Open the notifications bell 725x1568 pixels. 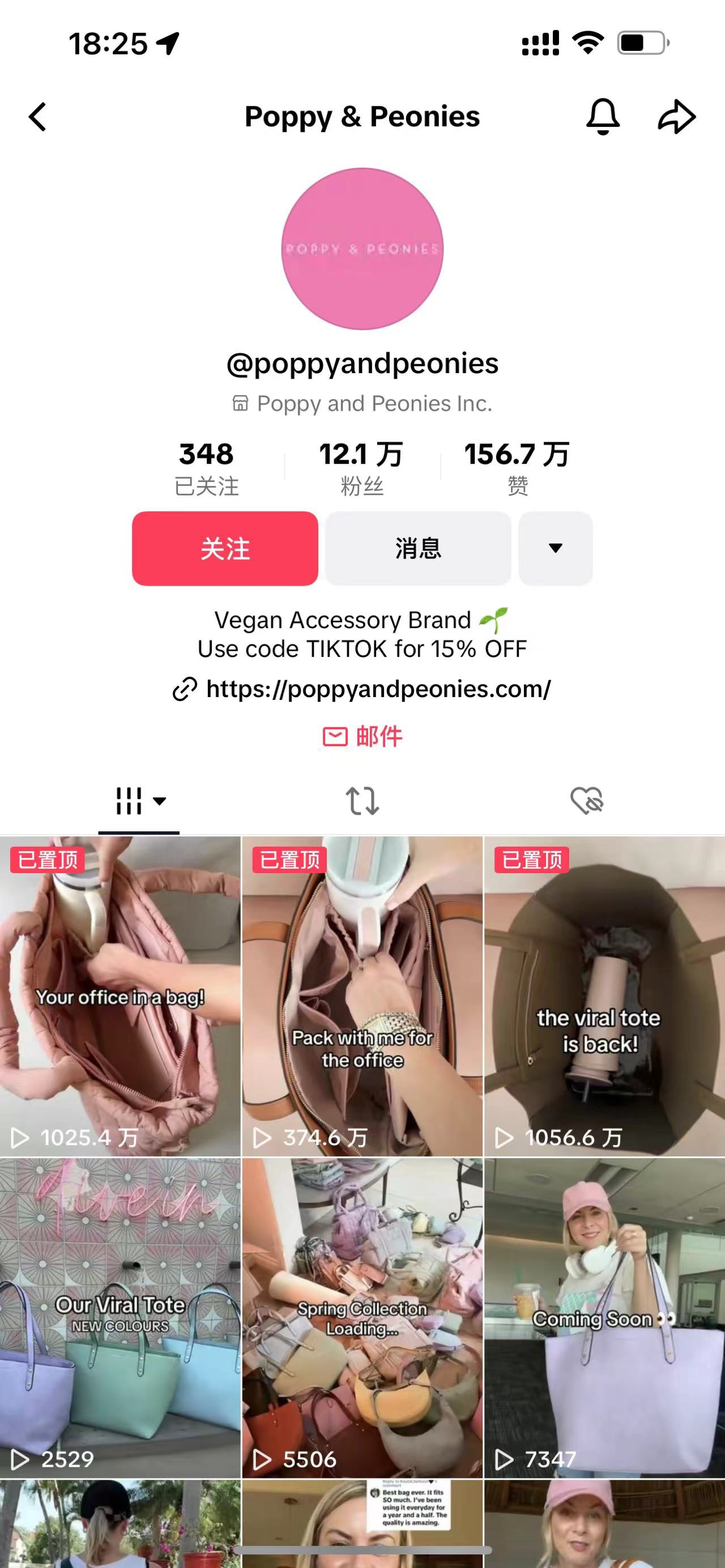pyautogui.click(x=602, y=116)
